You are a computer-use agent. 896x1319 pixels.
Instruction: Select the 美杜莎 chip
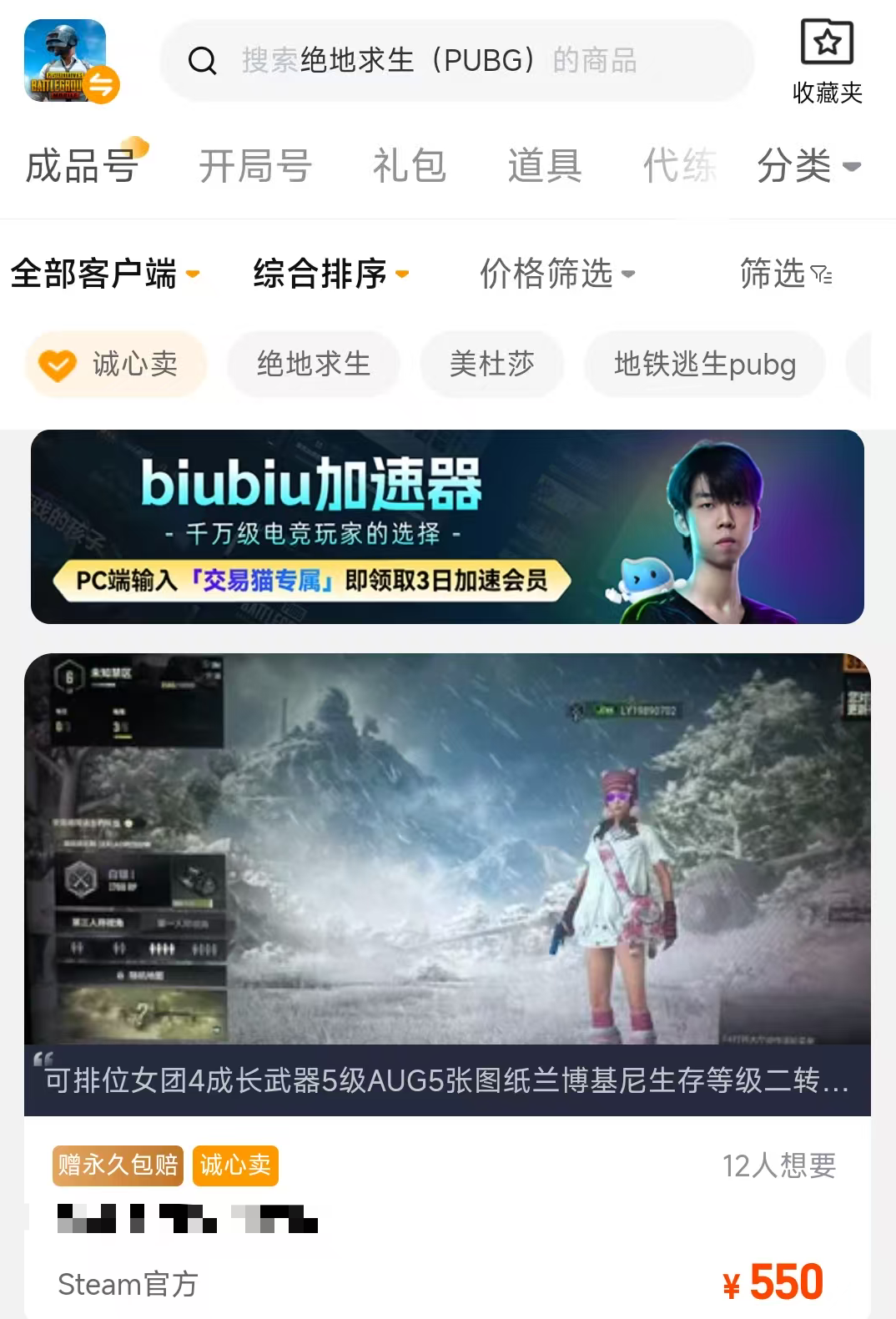pyautogui.click(x=492, y=365)
